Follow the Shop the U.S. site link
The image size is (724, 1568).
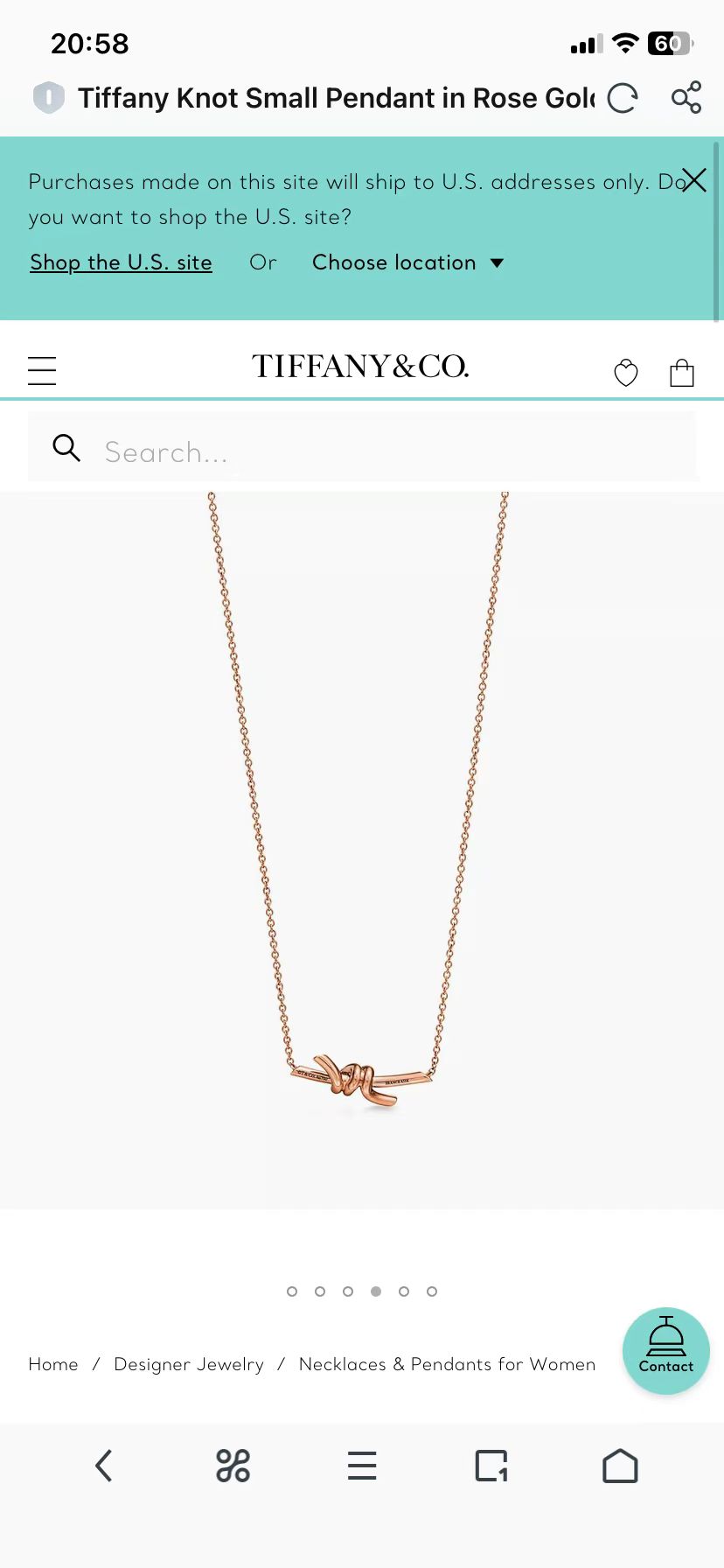pos(121,262)
